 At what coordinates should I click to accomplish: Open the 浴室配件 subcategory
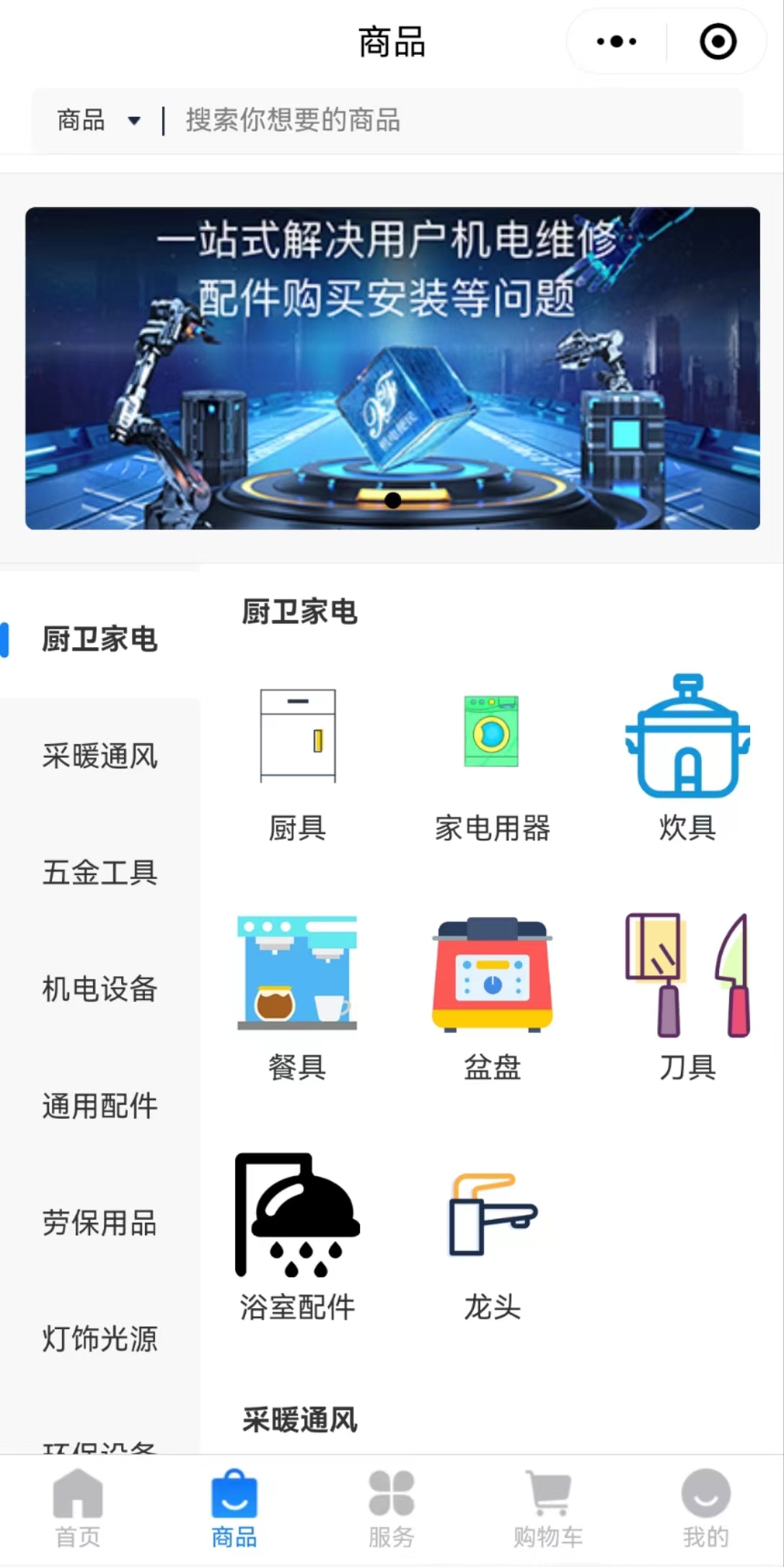(297, 1235)
